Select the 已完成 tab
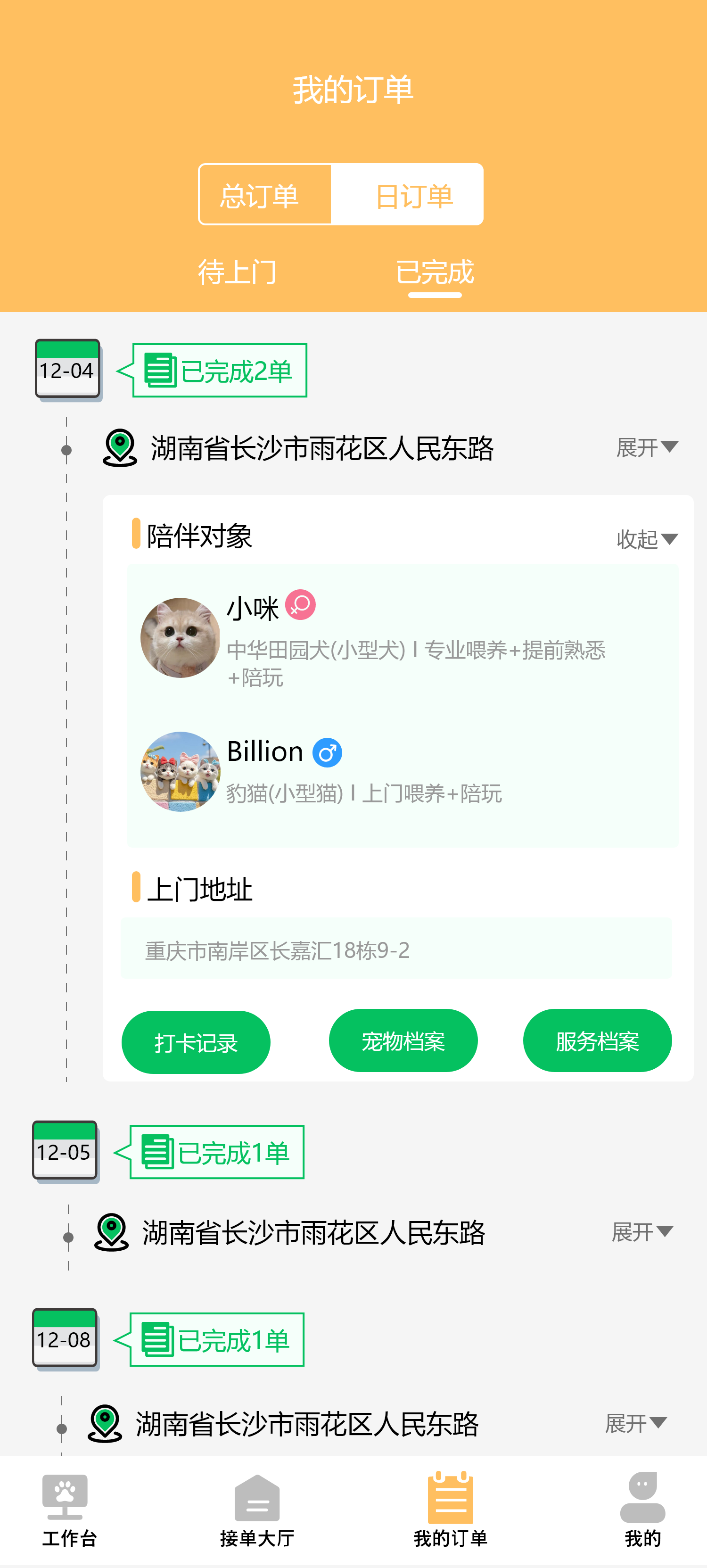 click(435, 272)
